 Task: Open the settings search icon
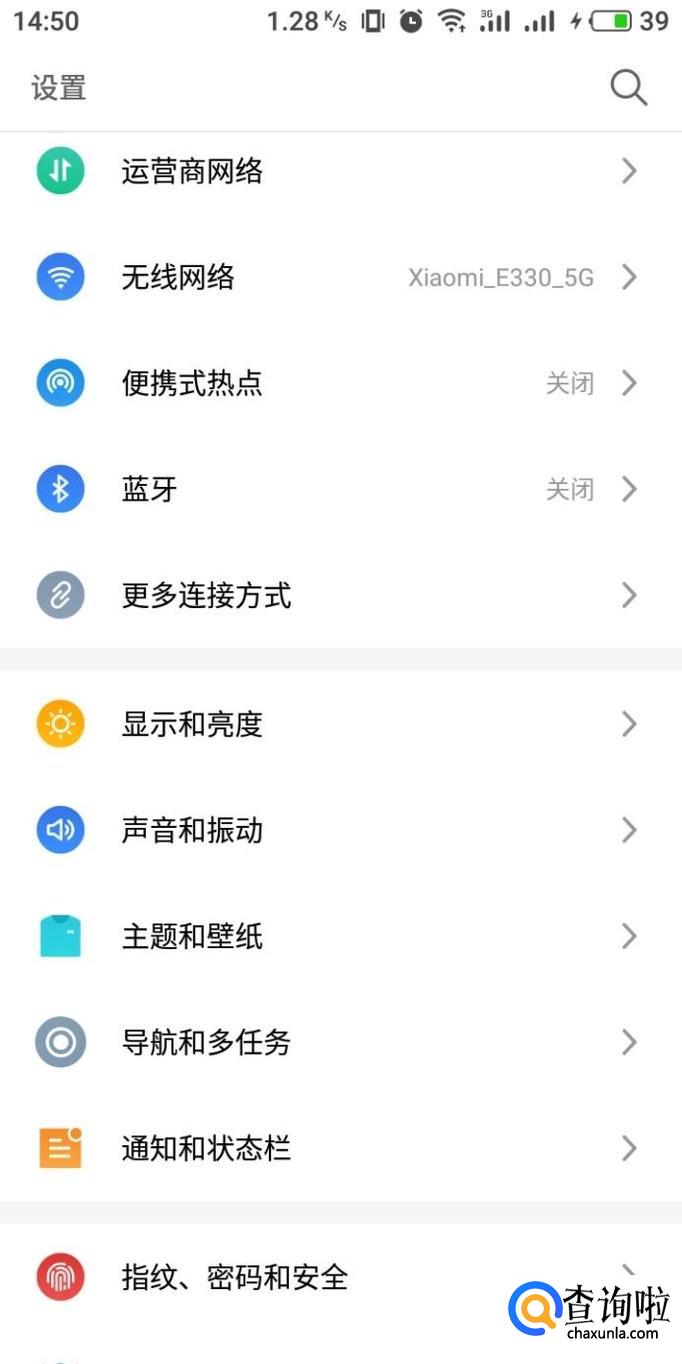coord(628,88)
